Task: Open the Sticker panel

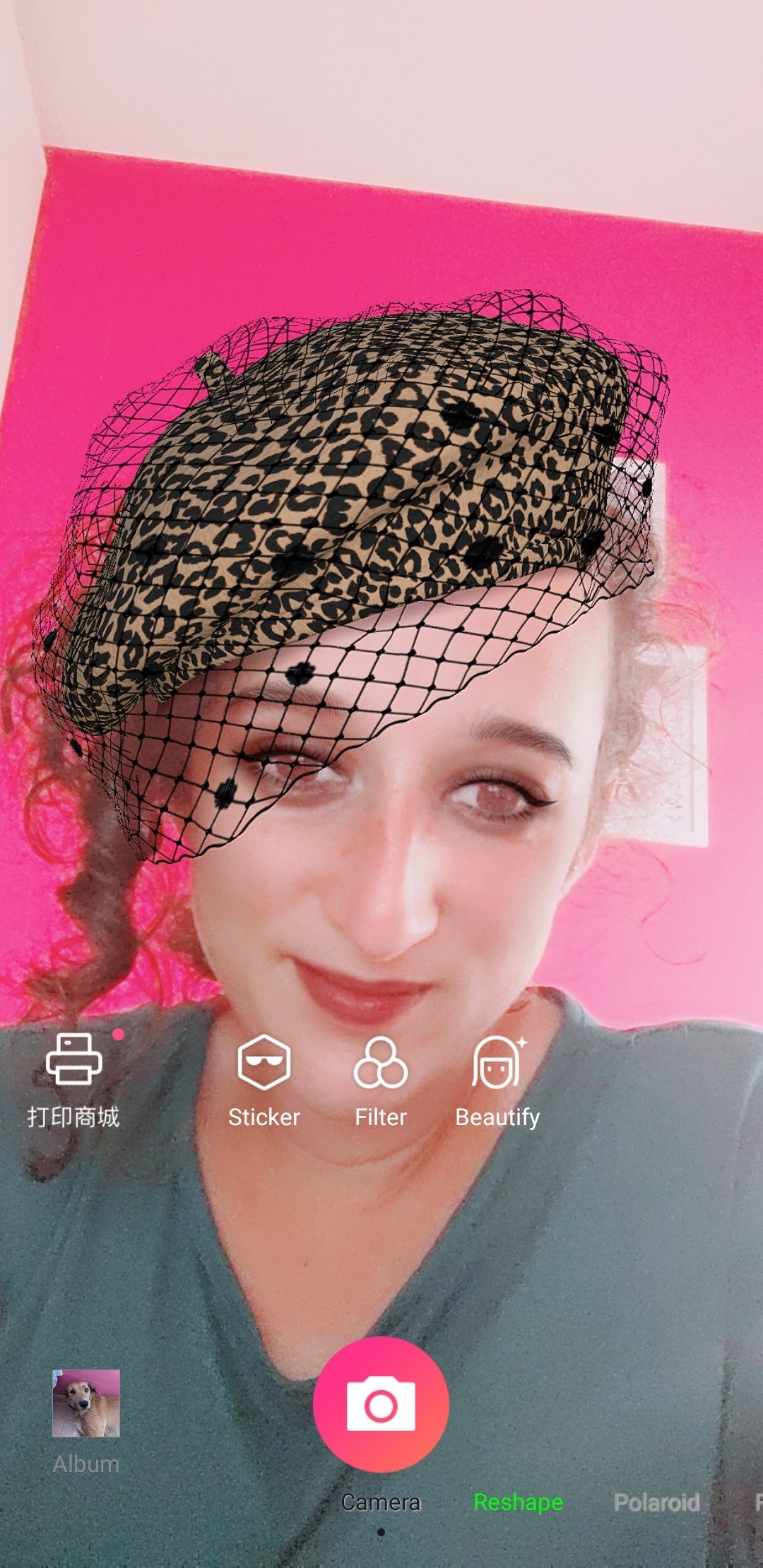Action: 264,1080
